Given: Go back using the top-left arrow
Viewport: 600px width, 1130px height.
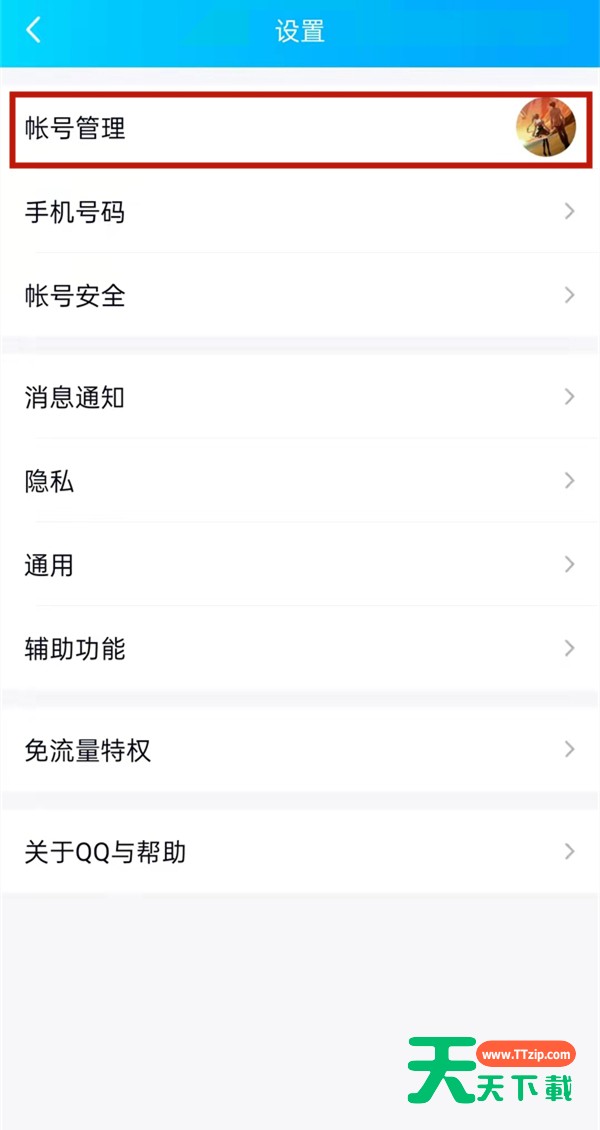Looking at the screenshot, I should point(34,31).
